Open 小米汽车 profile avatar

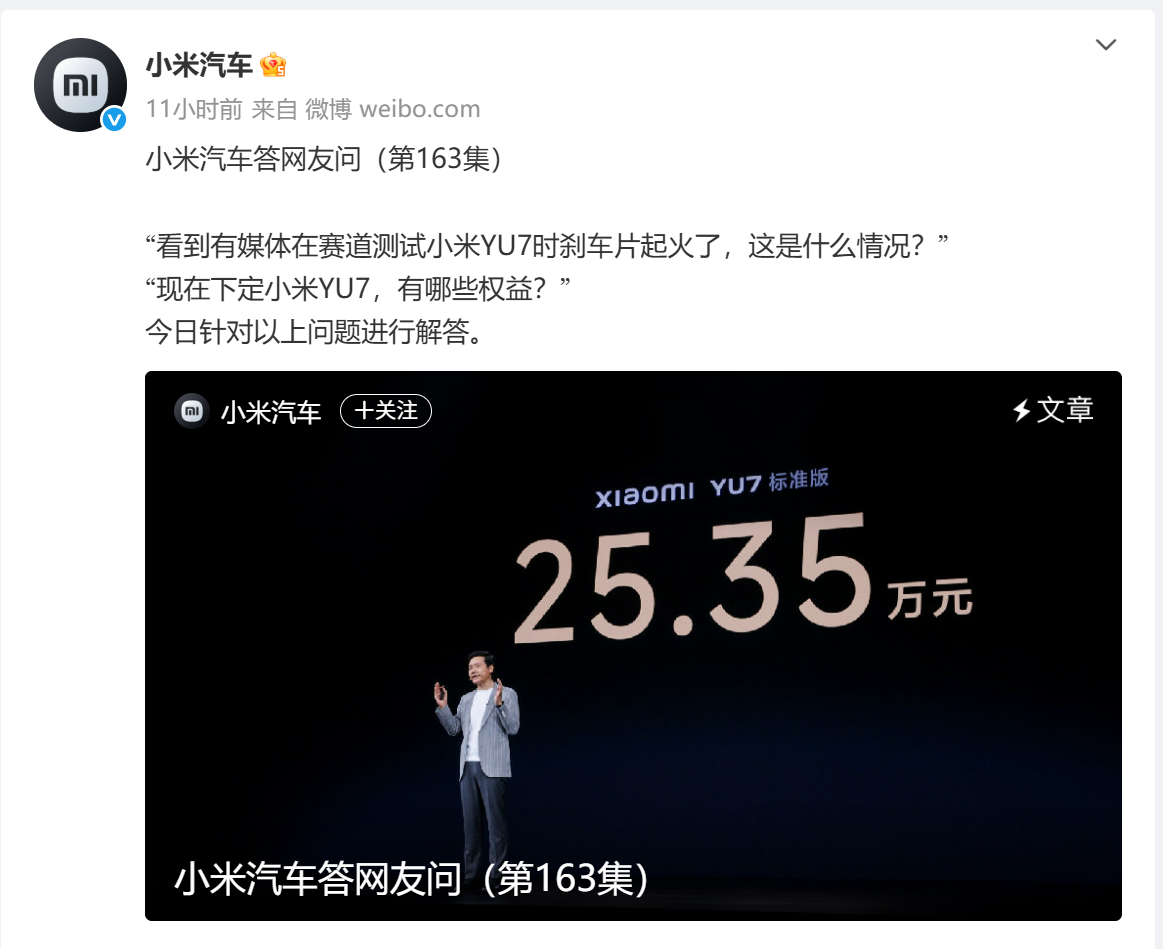click(x=80, y=85)
